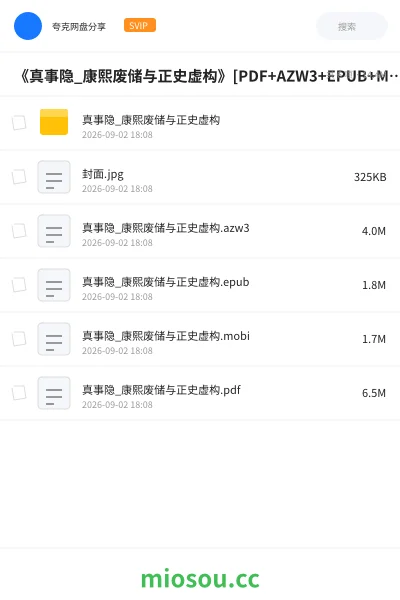
Task: Open the blue profile avatar
Action: [28, 26]
